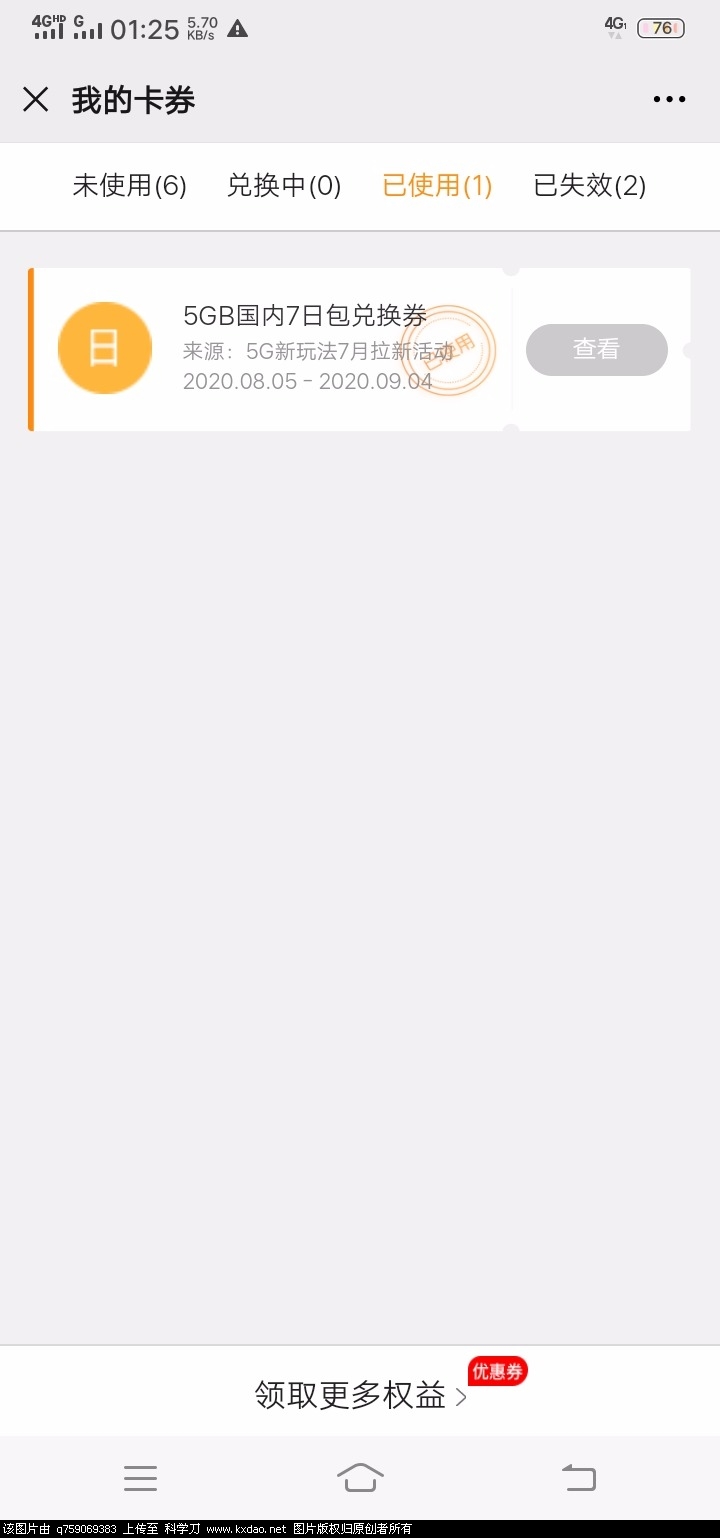Switch to the 兑换中(0) tab

point(284,186)
